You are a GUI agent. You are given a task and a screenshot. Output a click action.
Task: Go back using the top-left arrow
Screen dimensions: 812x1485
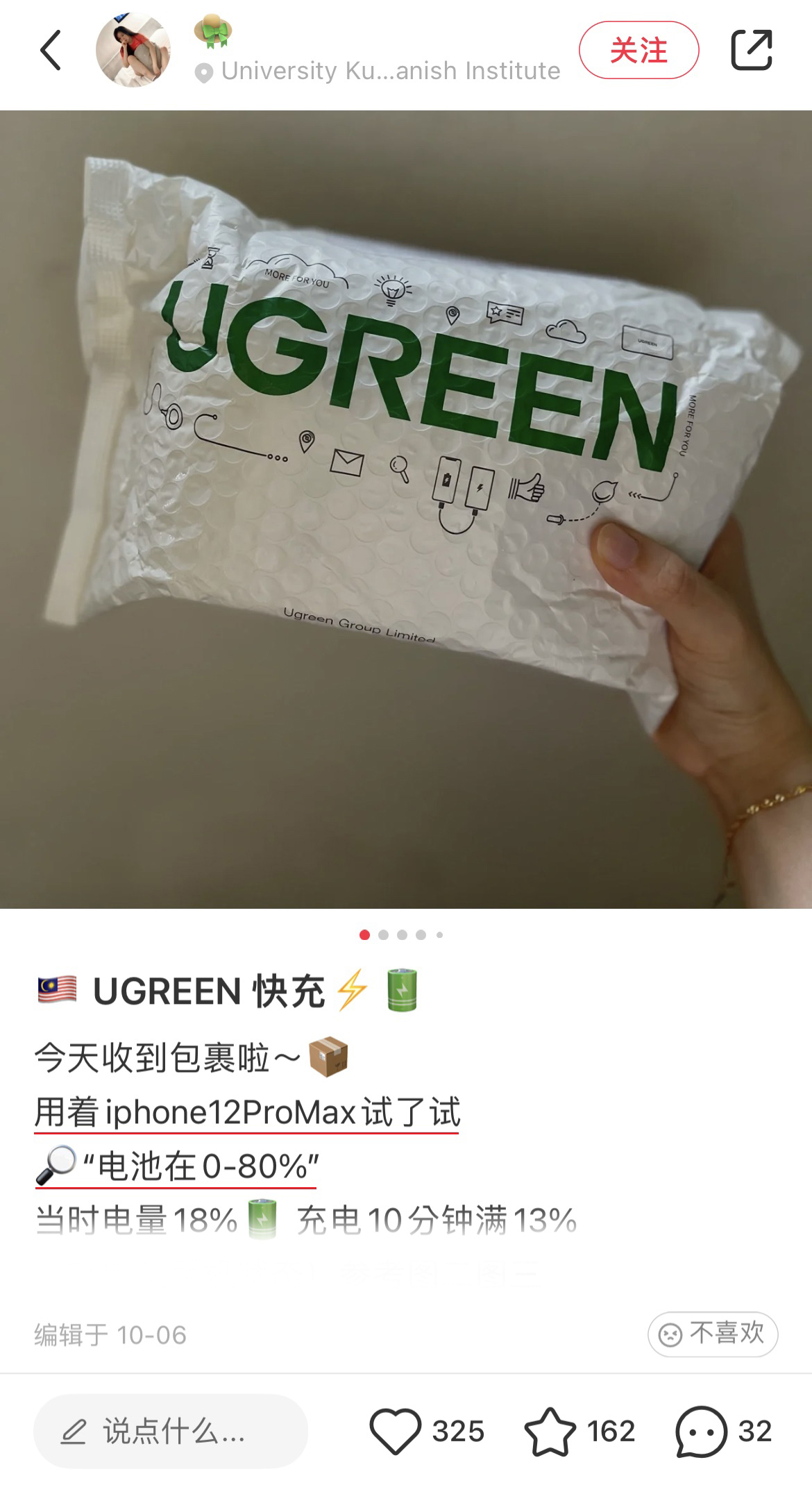pos(51,50)
